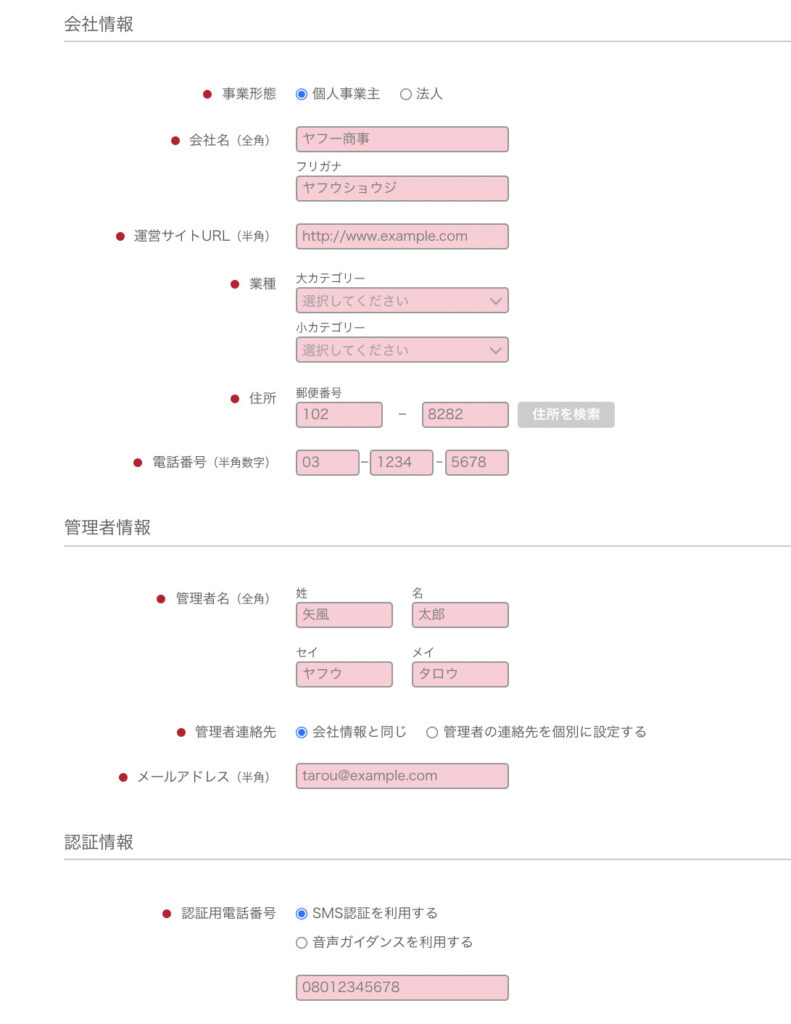Select 法人 business type
791x1024 pixels.
[406, 94]
